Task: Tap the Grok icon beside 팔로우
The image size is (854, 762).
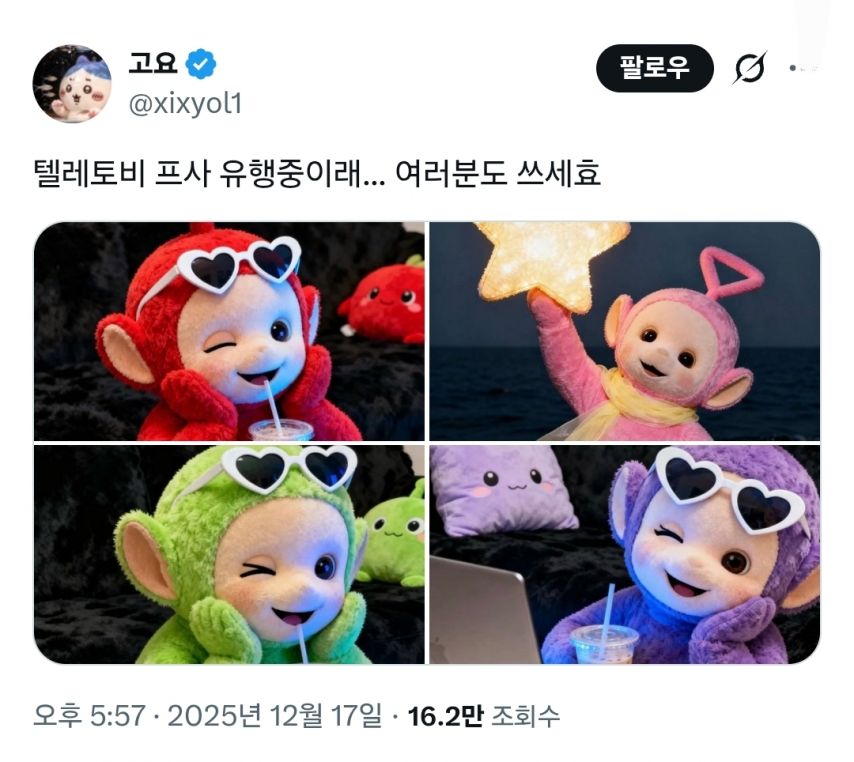Action: (x=749, y=69)
